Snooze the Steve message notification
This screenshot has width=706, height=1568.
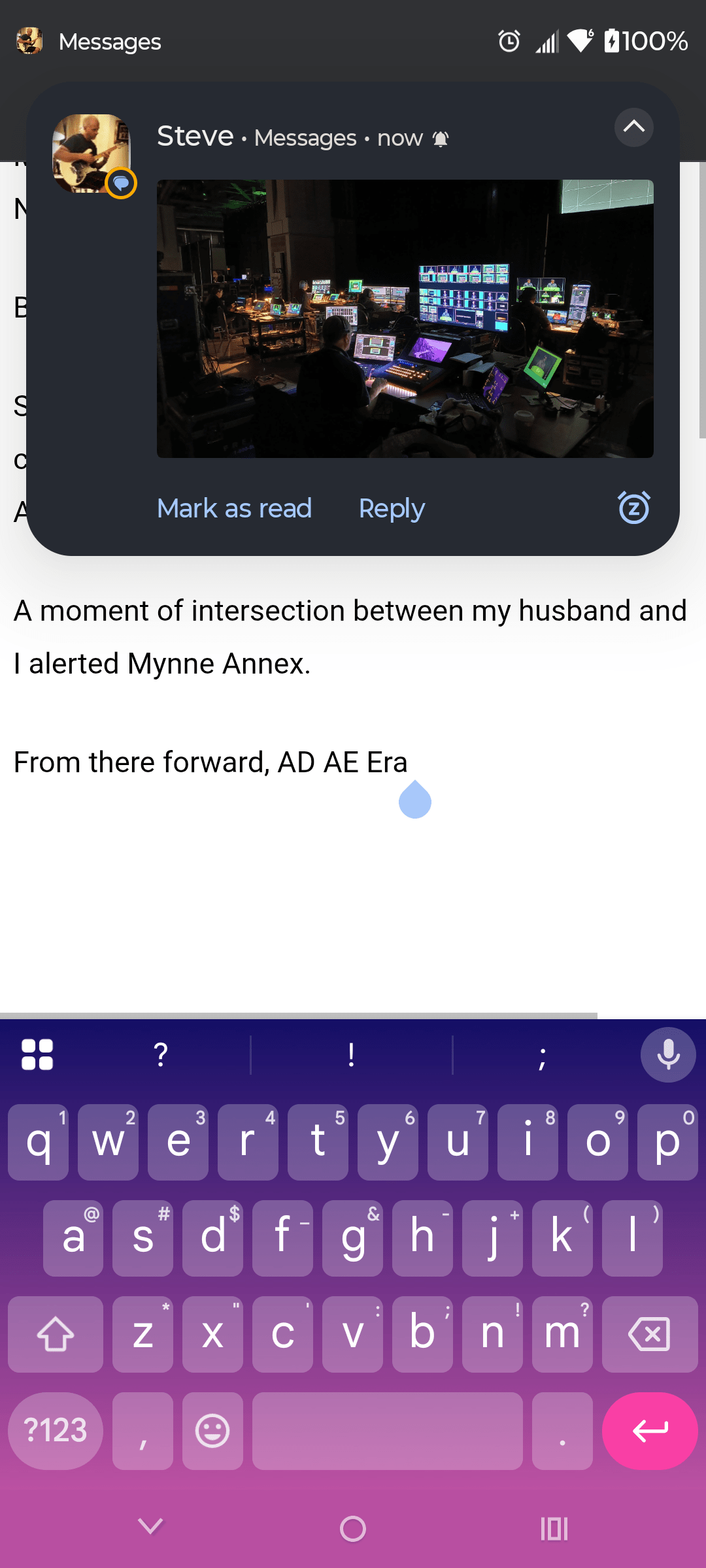tap(633, 508)
